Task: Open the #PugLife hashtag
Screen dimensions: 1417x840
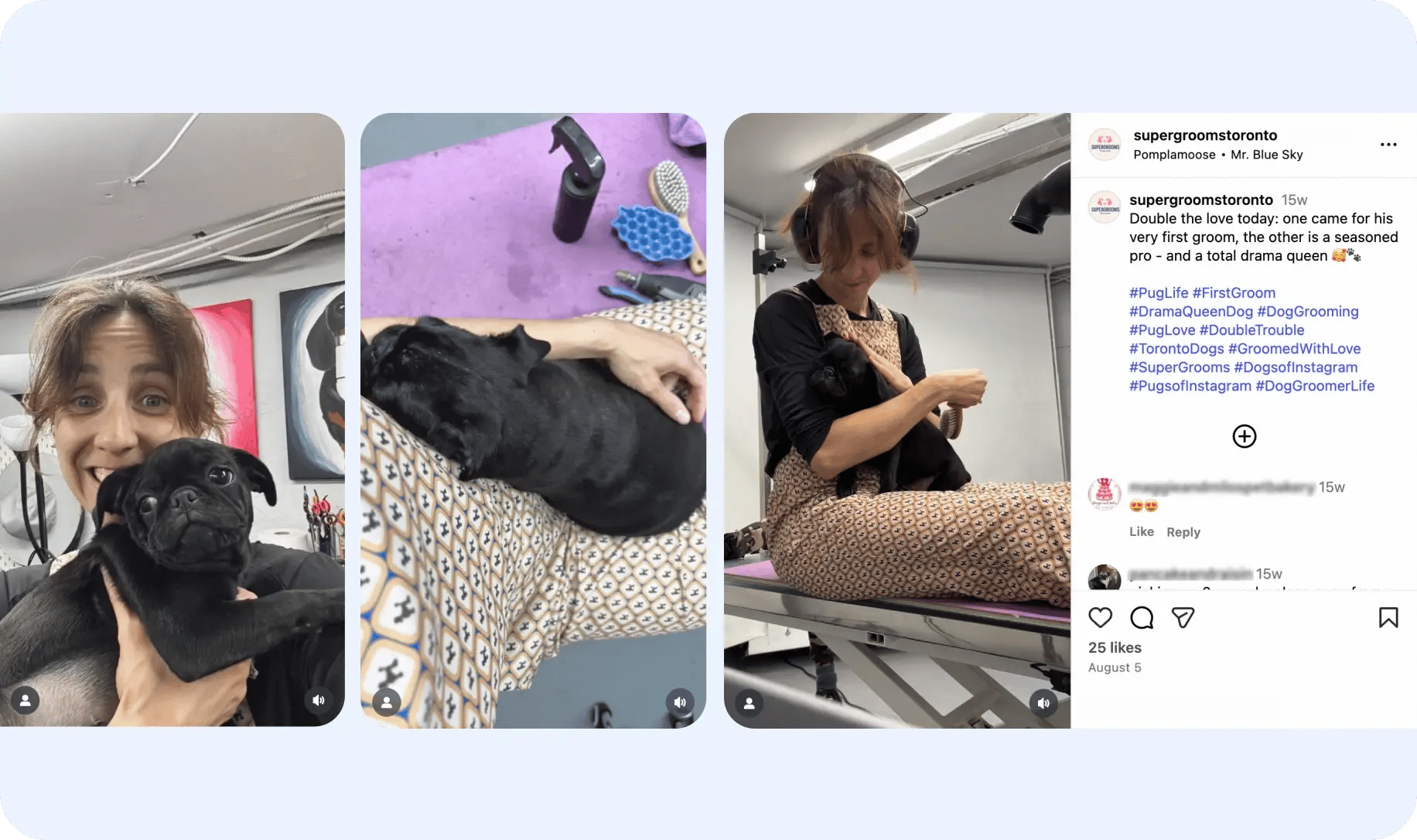Action: tap(1158, 293)
